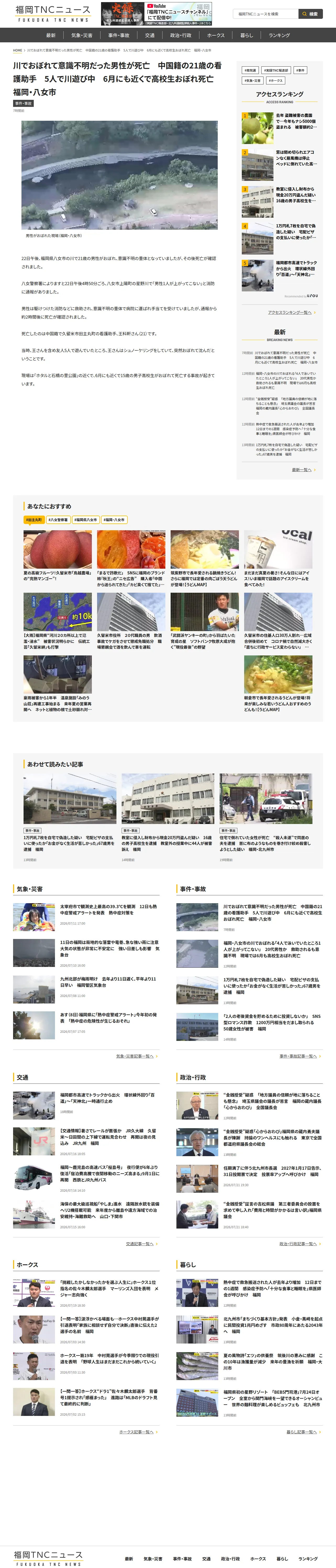This screenshot has width=336, height=1568.
Task: Tap the #八女警察署 recommendation chip
Action: (x=58, y=520)
